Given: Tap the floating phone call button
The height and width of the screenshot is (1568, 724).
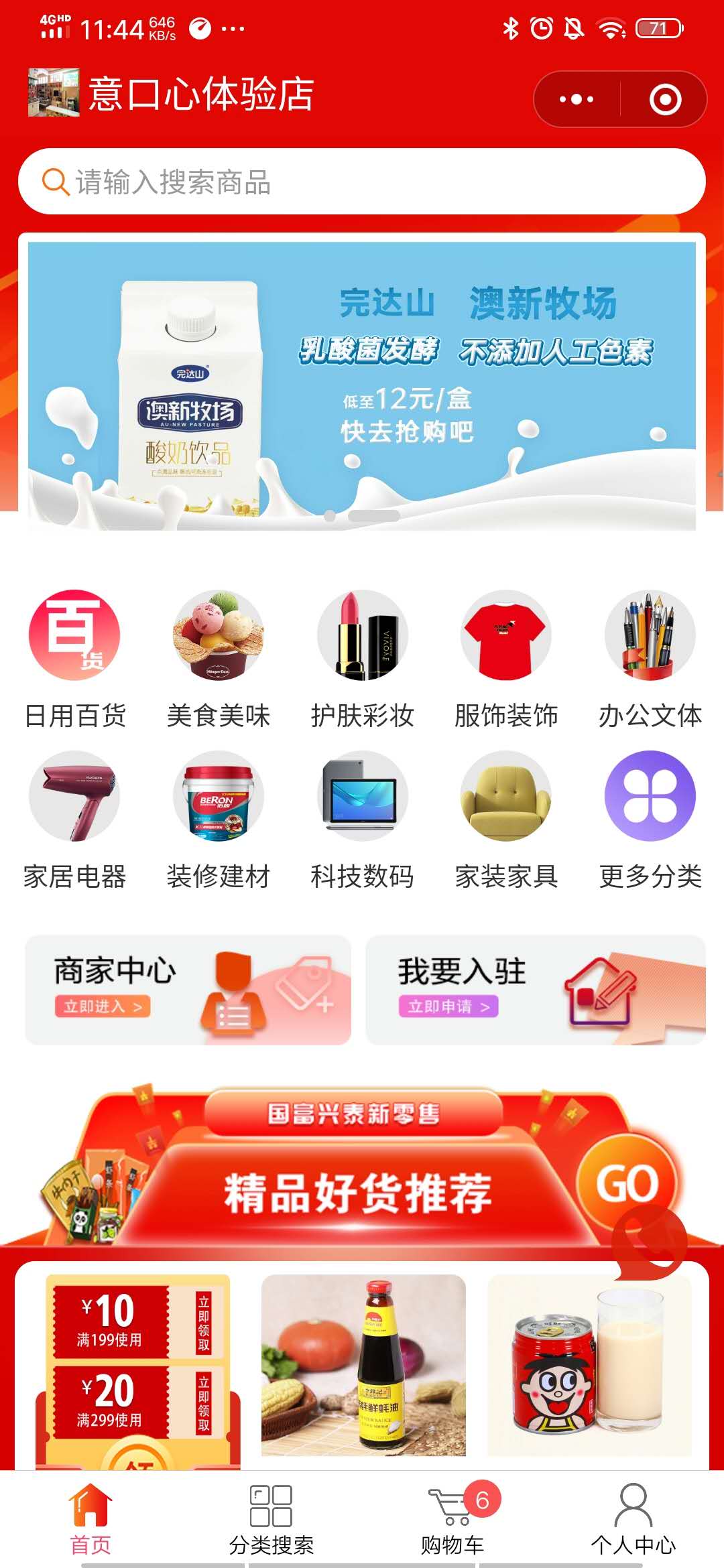Looking at the screenshot, I should [650, 1241].
